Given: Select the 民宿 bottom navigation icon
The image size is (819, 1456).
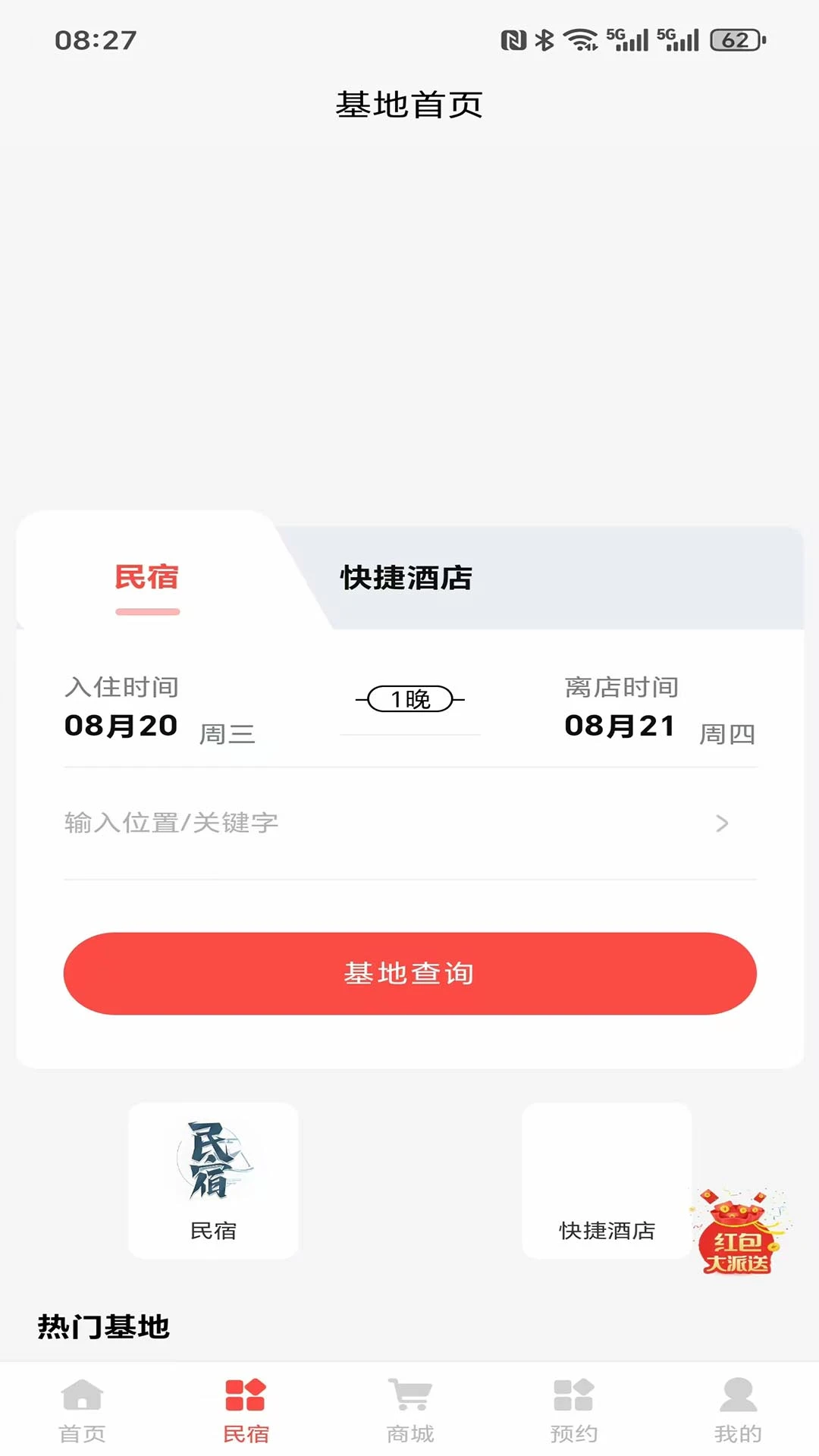Looking at the screenshot, I should 246,1407.
